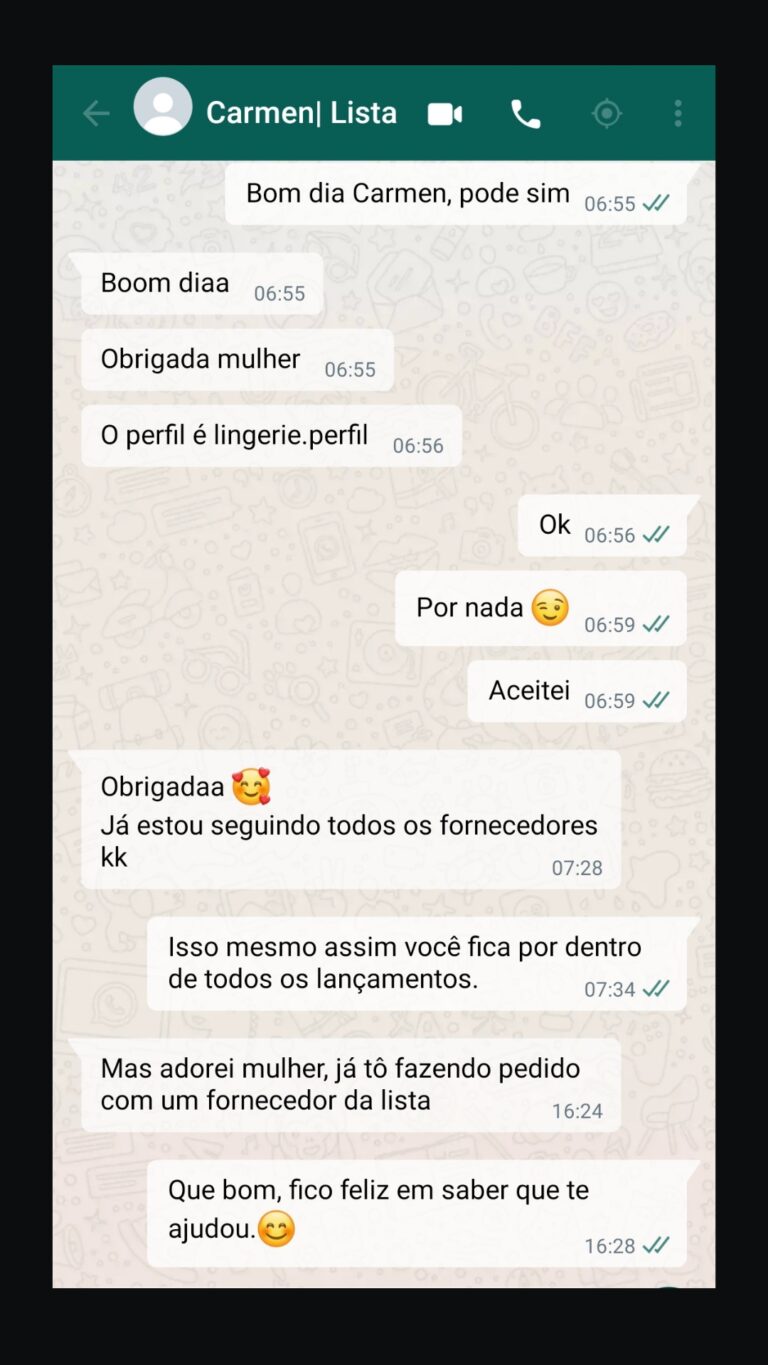The image size is (768, 1365).
Task: Open the overflow menu
Action: [678, 114]
